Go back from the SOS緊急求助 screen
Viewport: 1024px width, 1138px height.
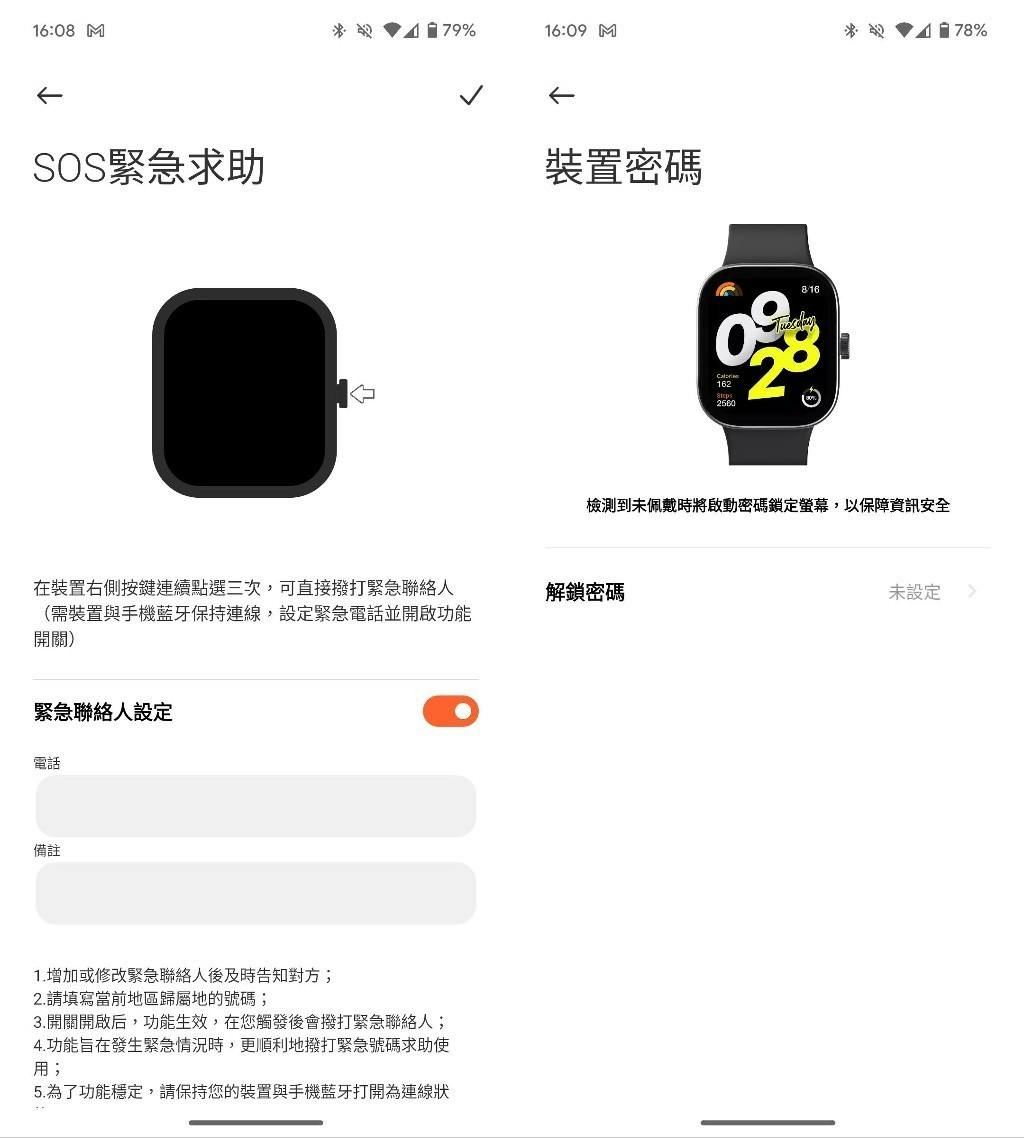point(49,95)
